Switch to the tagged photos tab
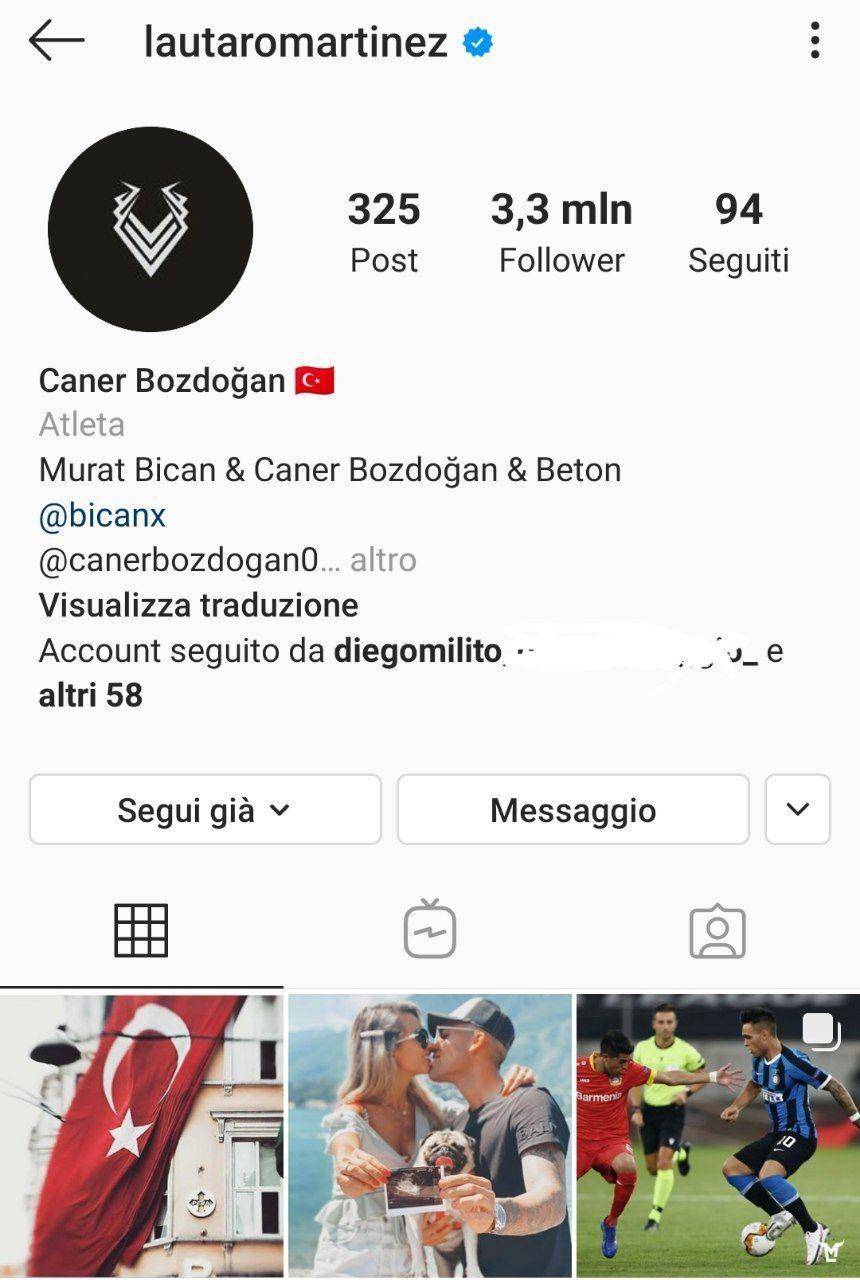The image size is (860, 1280). 717,931
